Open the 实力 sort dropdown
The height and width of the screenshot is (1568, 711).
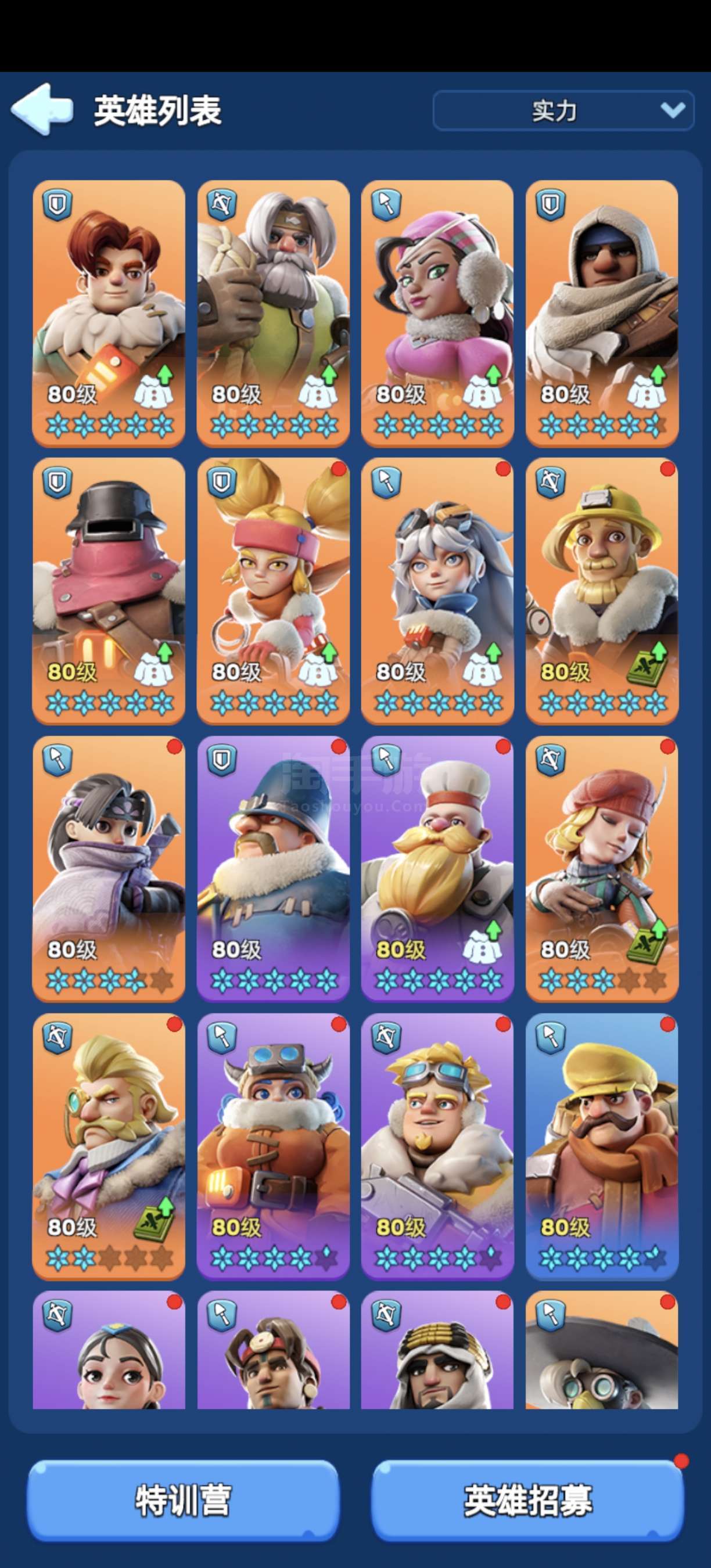pos(563,110)
